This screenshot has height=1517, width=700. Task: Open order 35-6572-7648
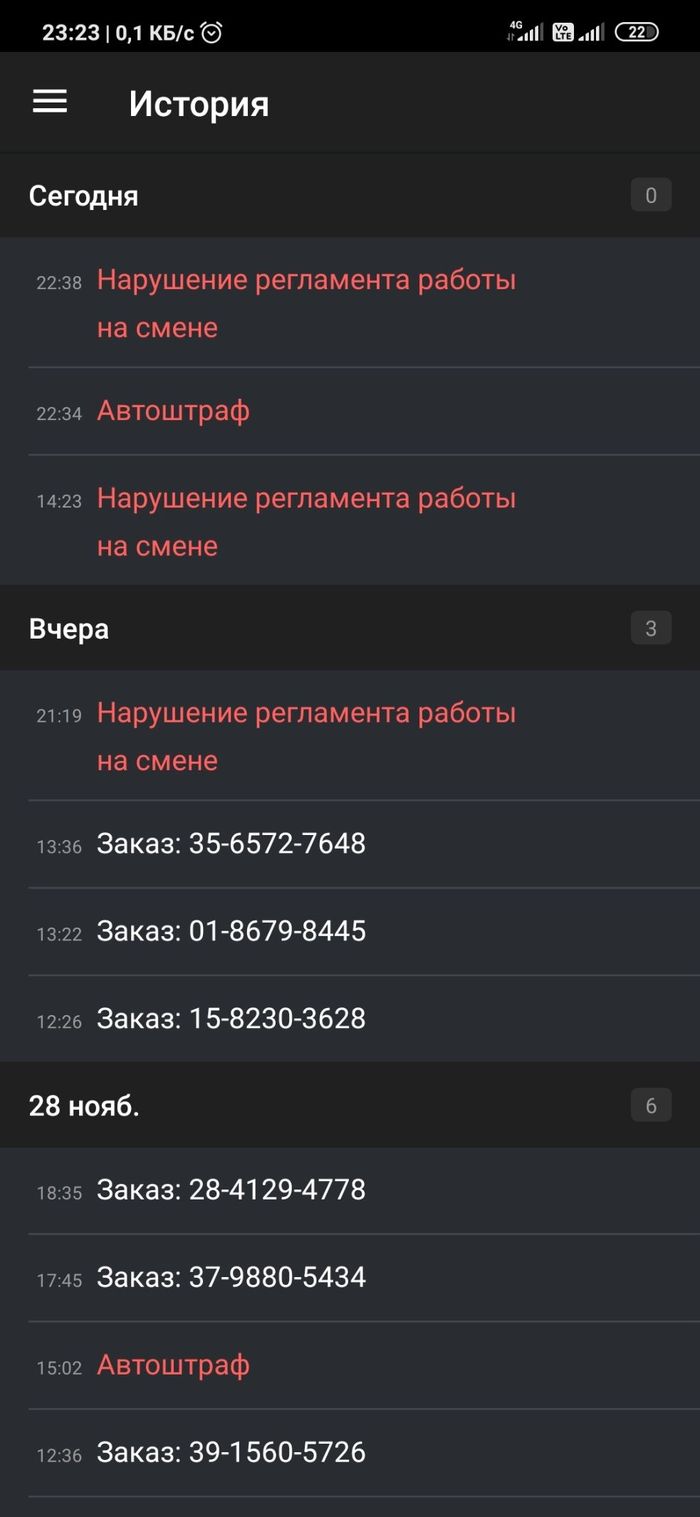(x=231, y=844)
